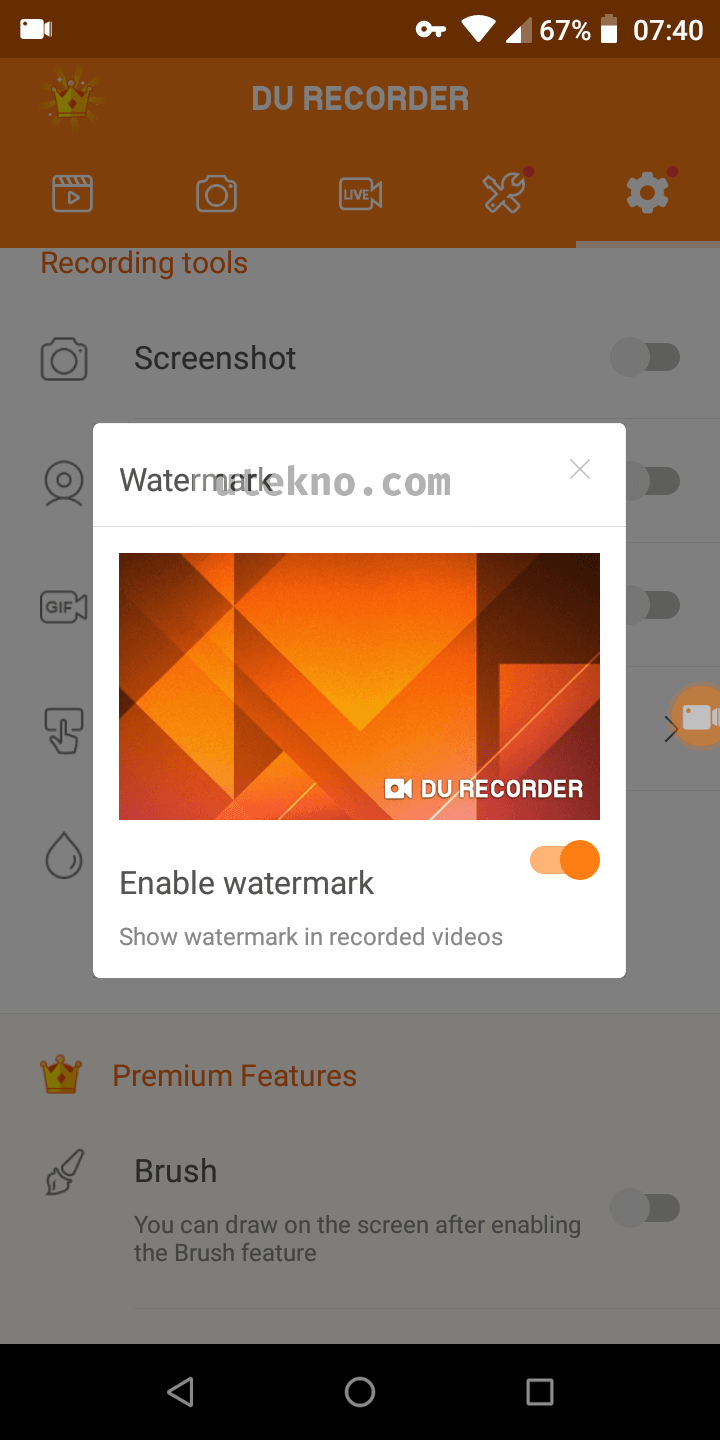The width and height of the screenshot is (720, 1440).
Task: Disable the Enable watermark switch
Action: (565, 860)
